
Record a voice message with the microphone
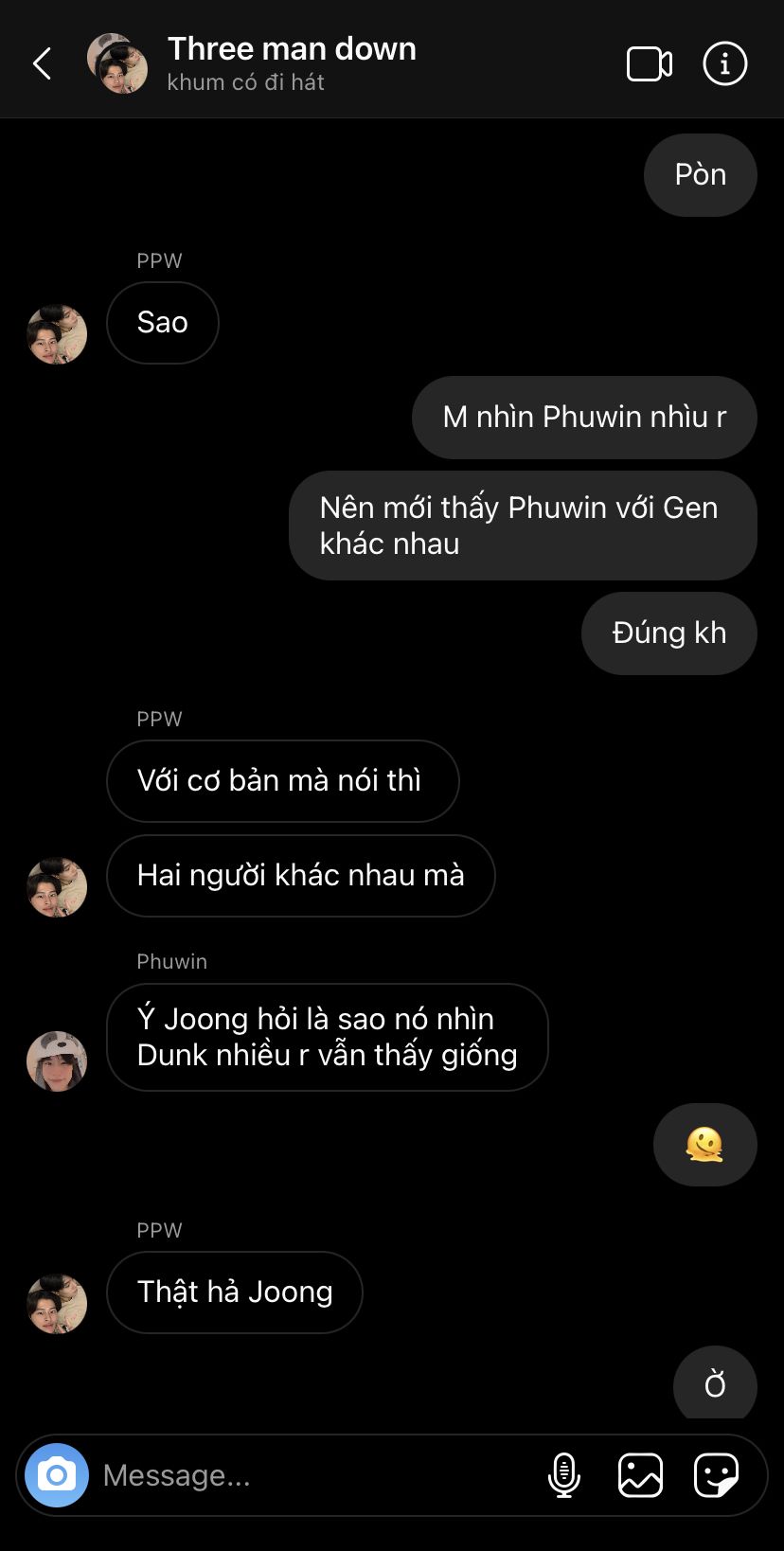click(564, 1474)
